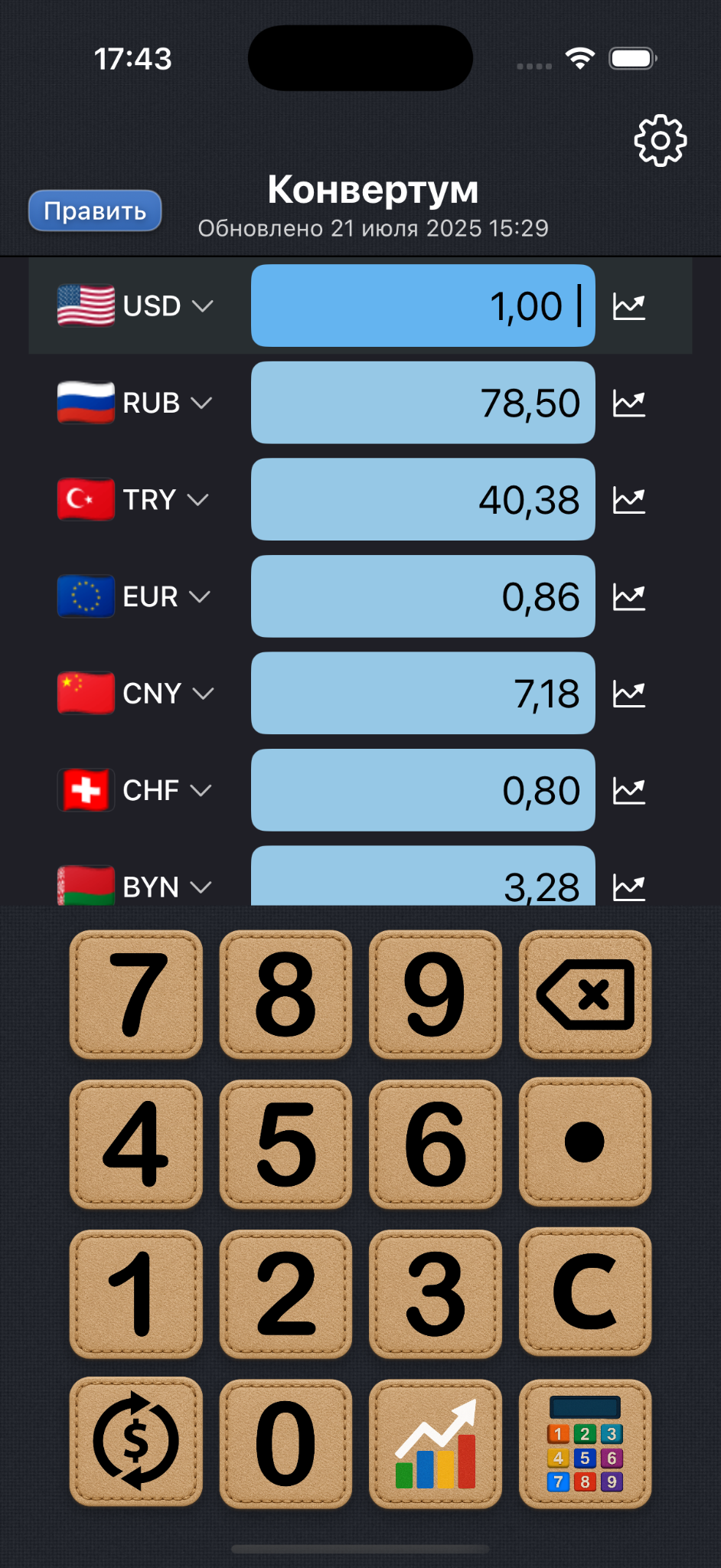Tap the Править edit button
The height and width of the screenshot is (1568, 721).
95,211
